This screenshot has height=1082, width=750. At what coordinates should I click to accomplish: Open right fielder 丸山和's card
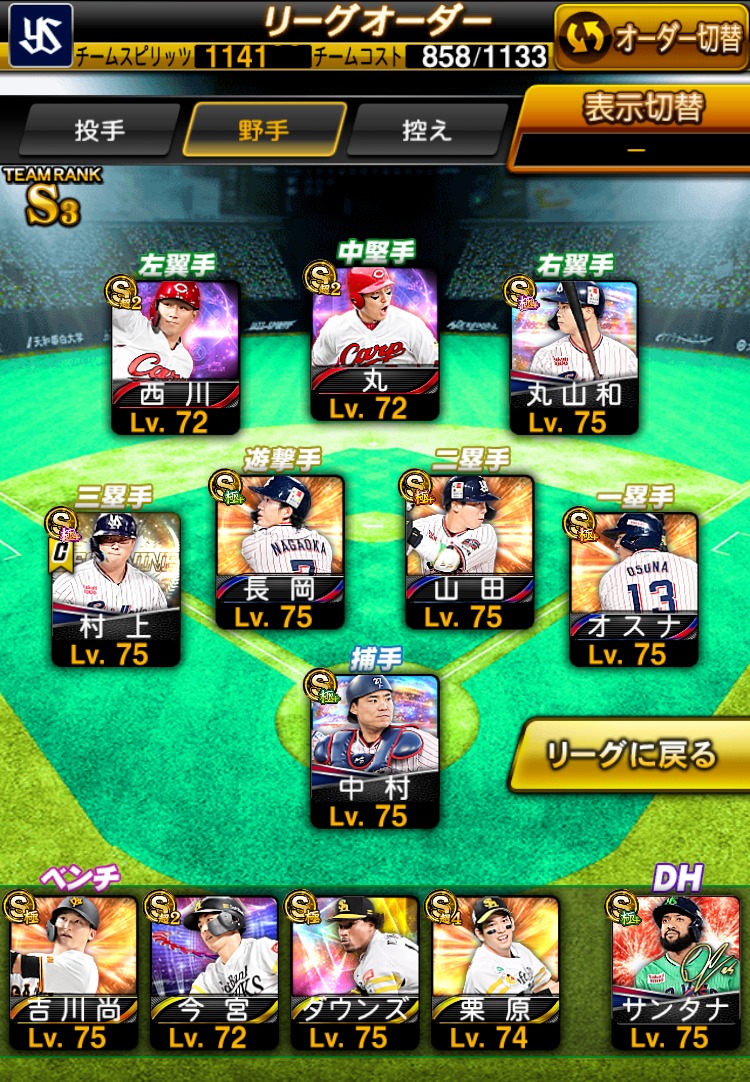574,355
